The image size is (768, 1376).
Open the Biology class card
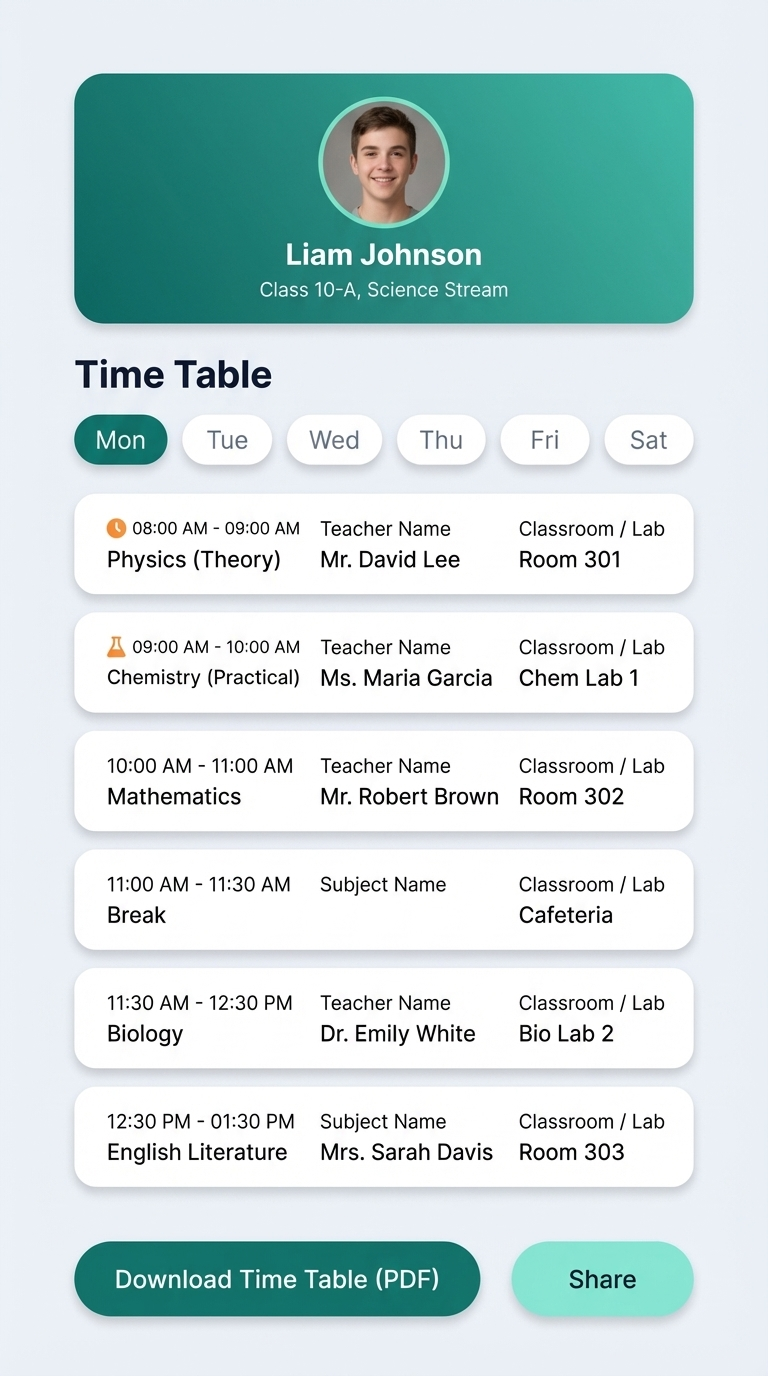click(x=383, y=1018)
